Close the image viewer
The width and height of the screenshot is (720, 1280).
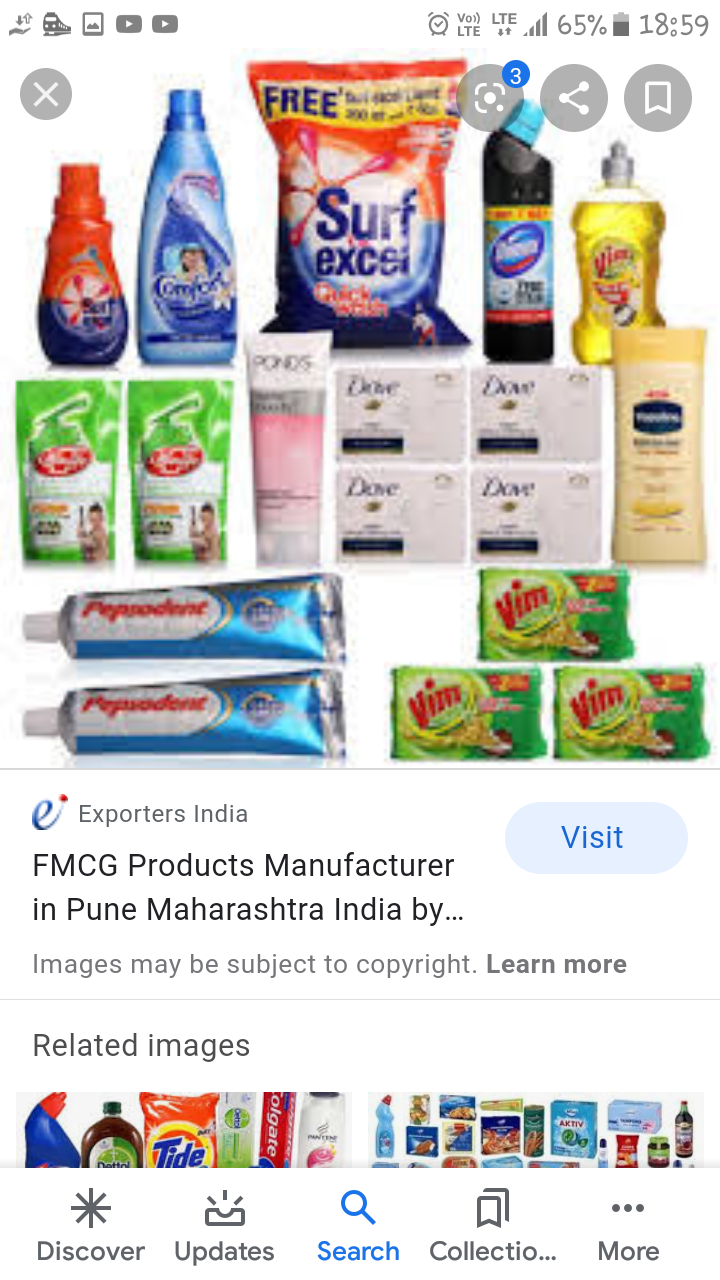click(46, 96)
